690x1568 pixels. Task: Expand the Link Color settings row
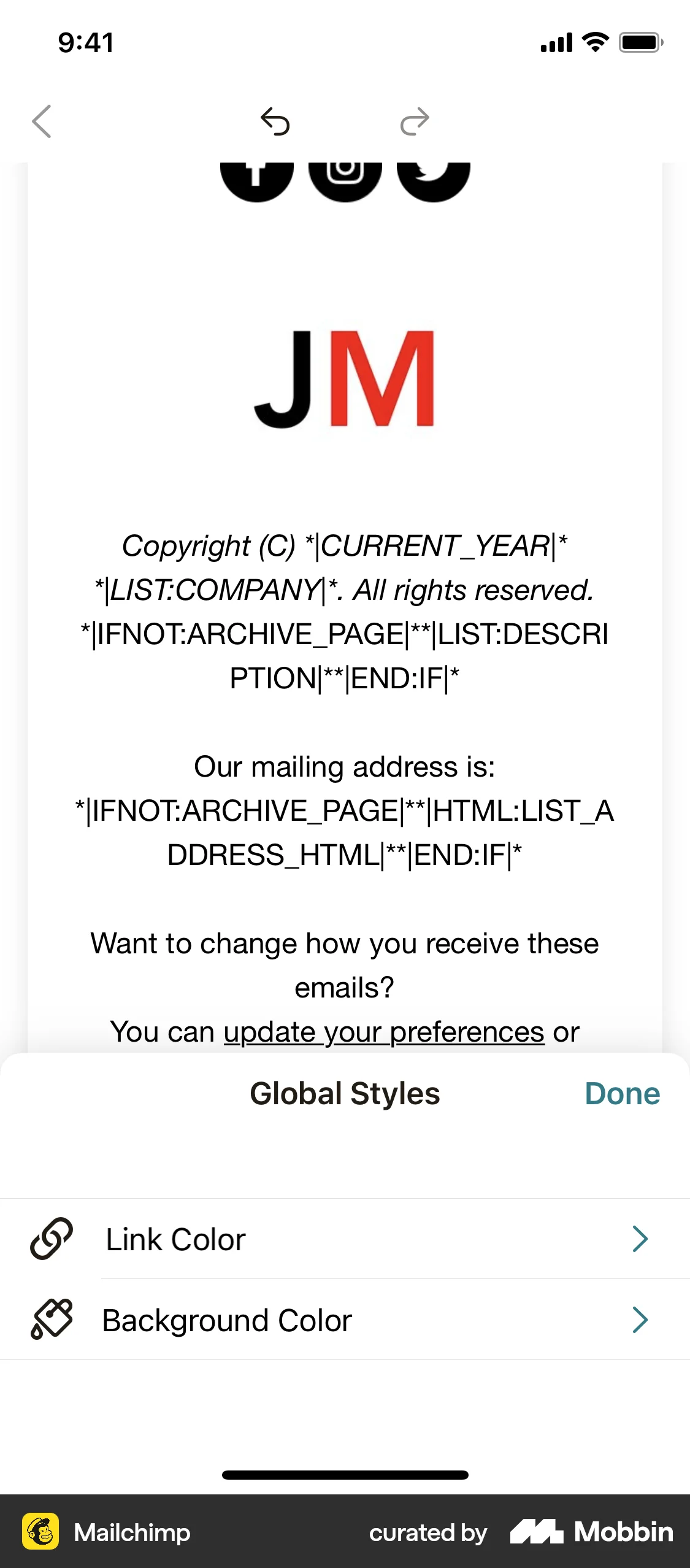click(345, 1239)
